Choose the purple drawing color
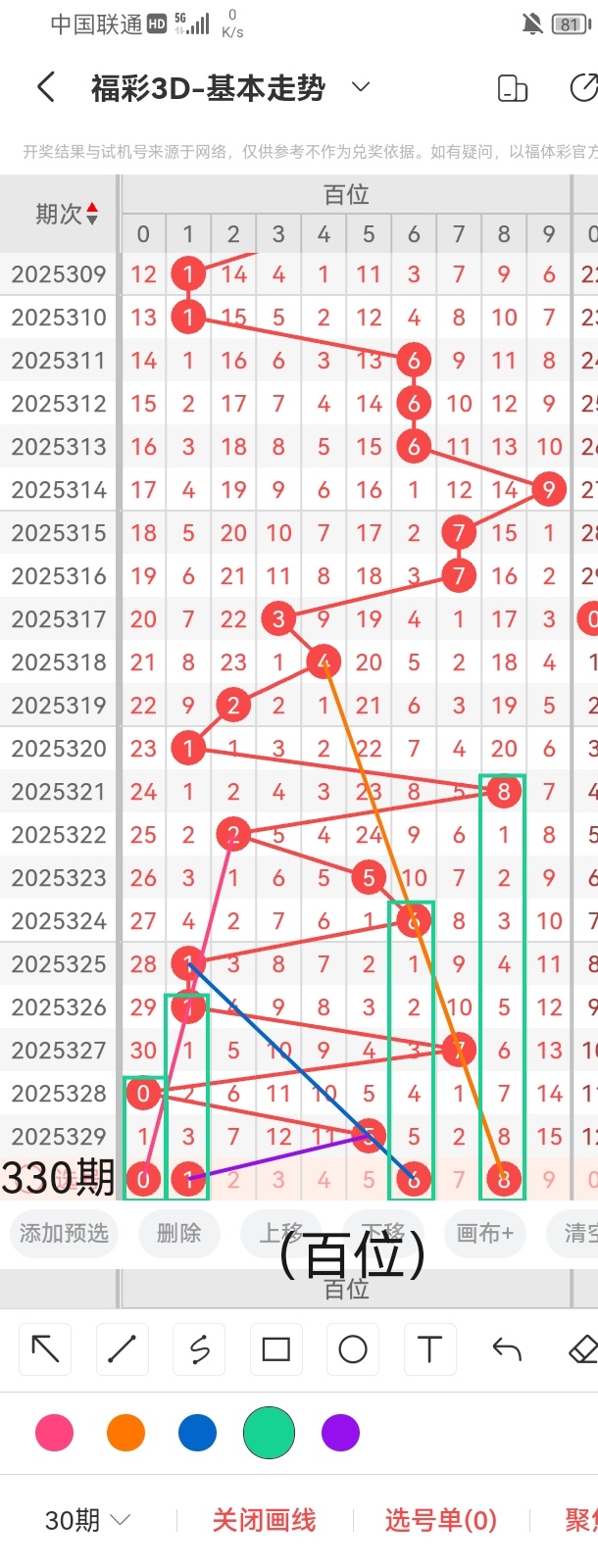Screen dimensions: 598x1568 [x=340, y=1433]
